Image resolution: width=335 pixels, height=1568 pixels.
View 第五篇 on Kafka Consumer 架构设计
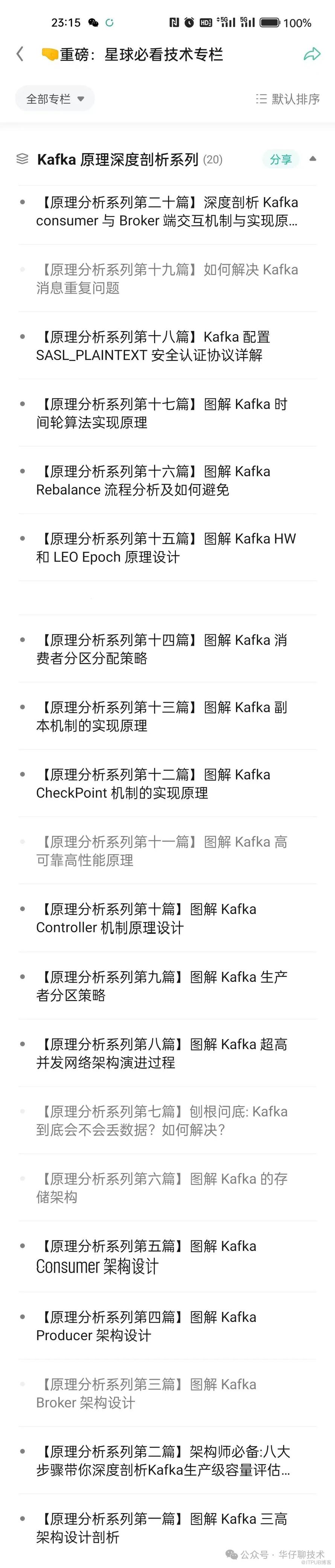tap(146, 1256)
